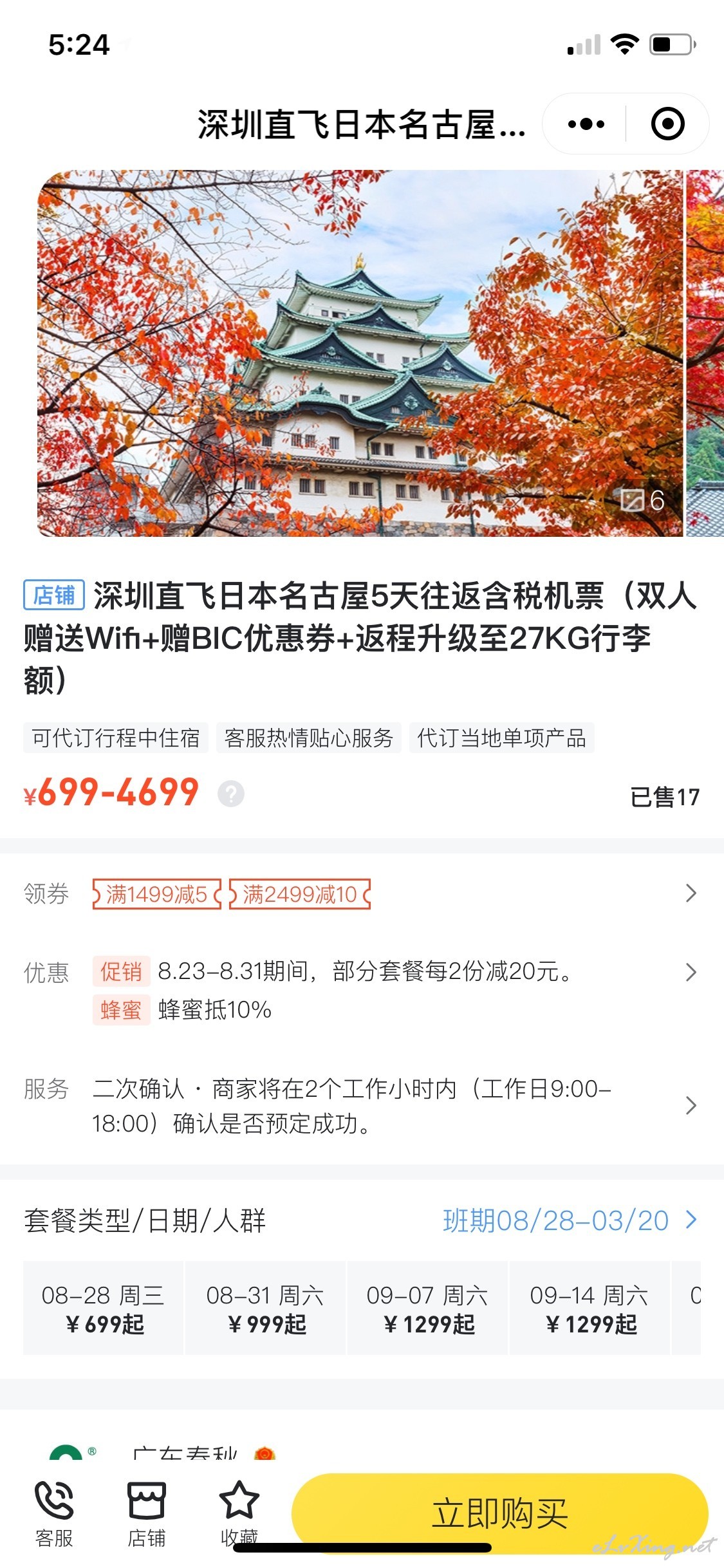Claim the 满1499减5 coupon

[x=157, y=894]
